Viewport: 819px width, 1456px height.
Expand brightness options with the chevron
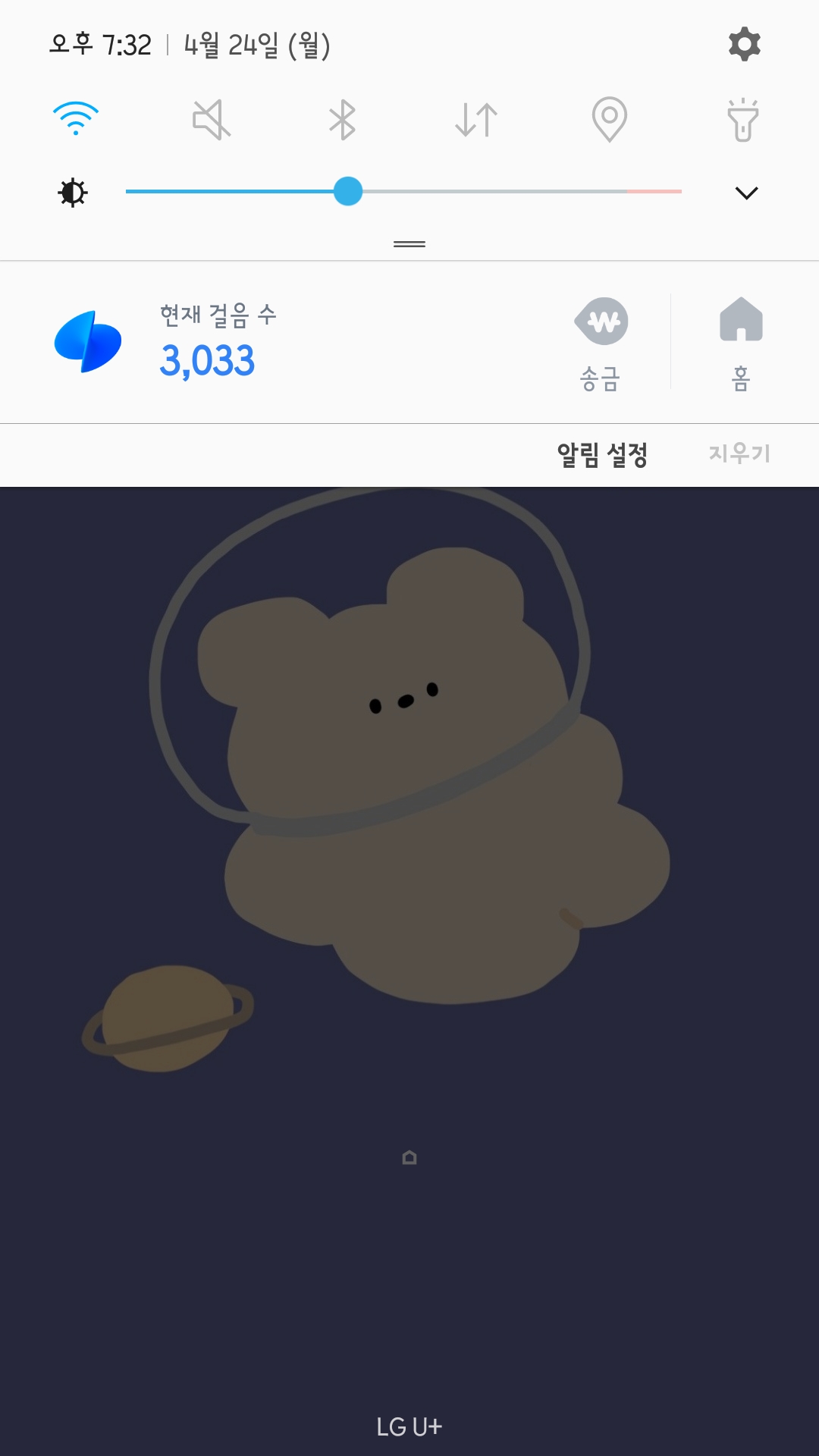[746, 193]
